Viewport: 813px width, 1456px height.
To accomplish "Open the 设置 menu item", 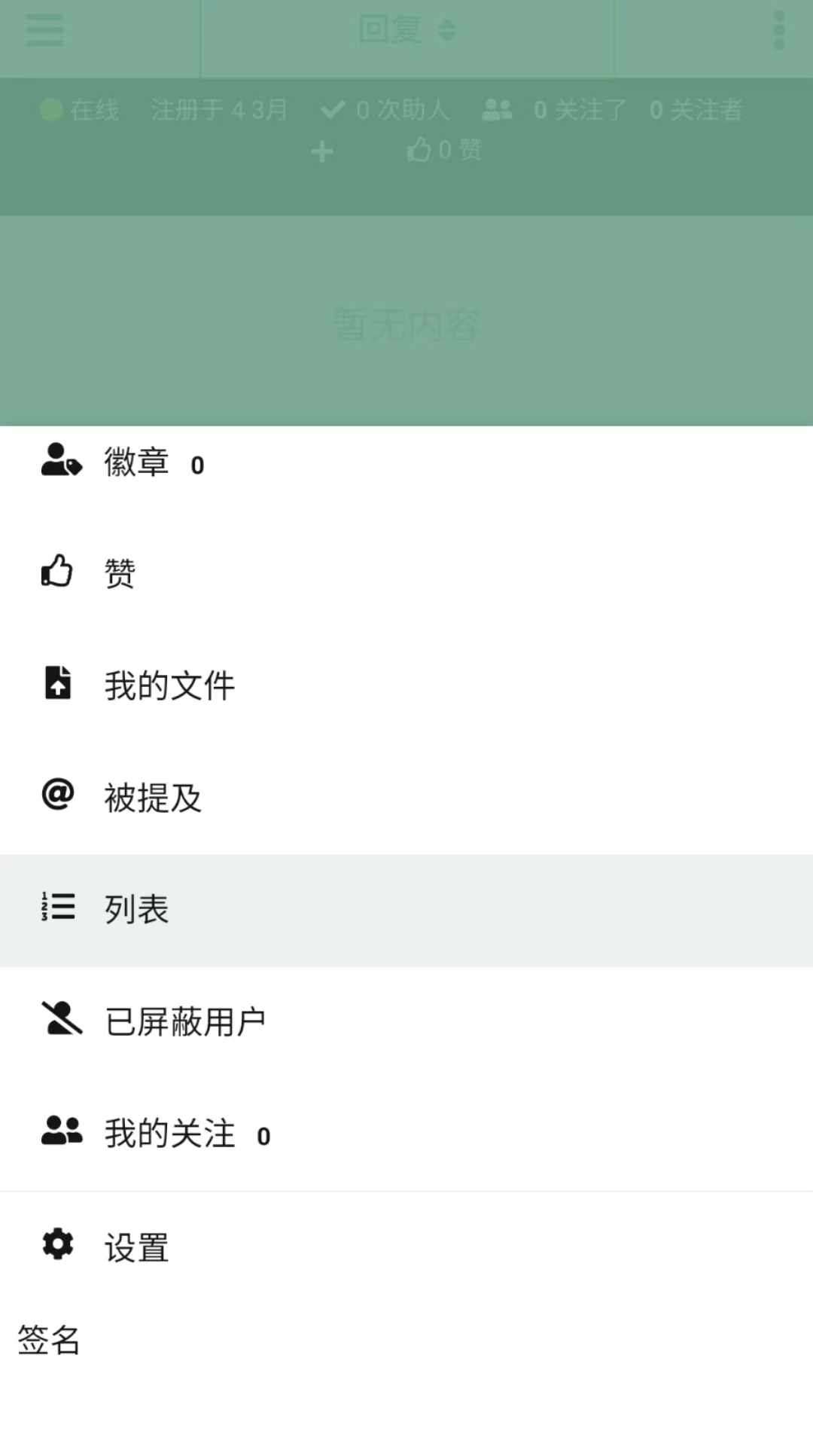I will point(135,1247).
